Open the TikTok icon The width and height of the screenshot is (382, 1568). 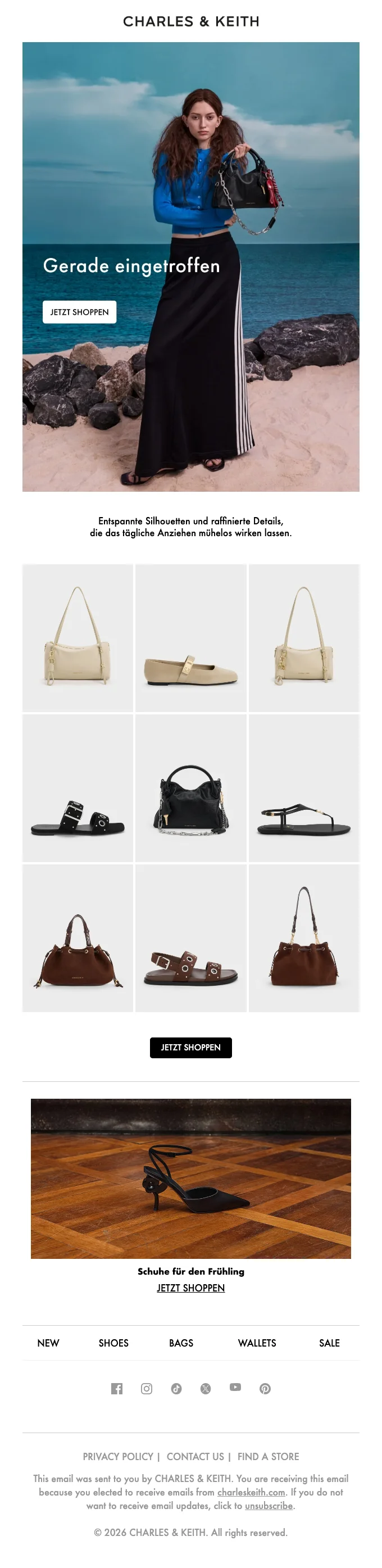176,1388
